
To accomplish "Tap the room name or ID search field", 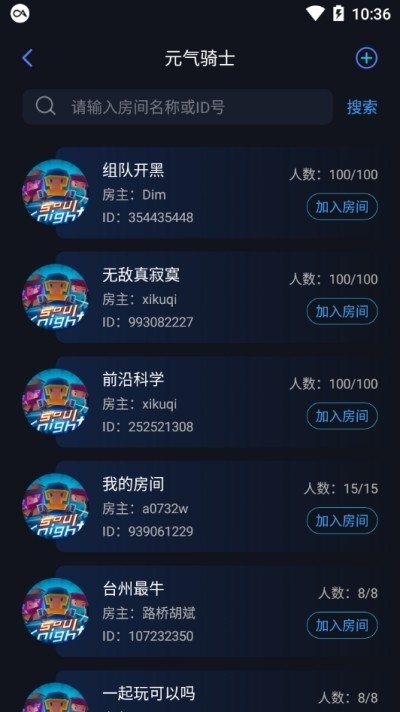I will click(x=178, y=107).
